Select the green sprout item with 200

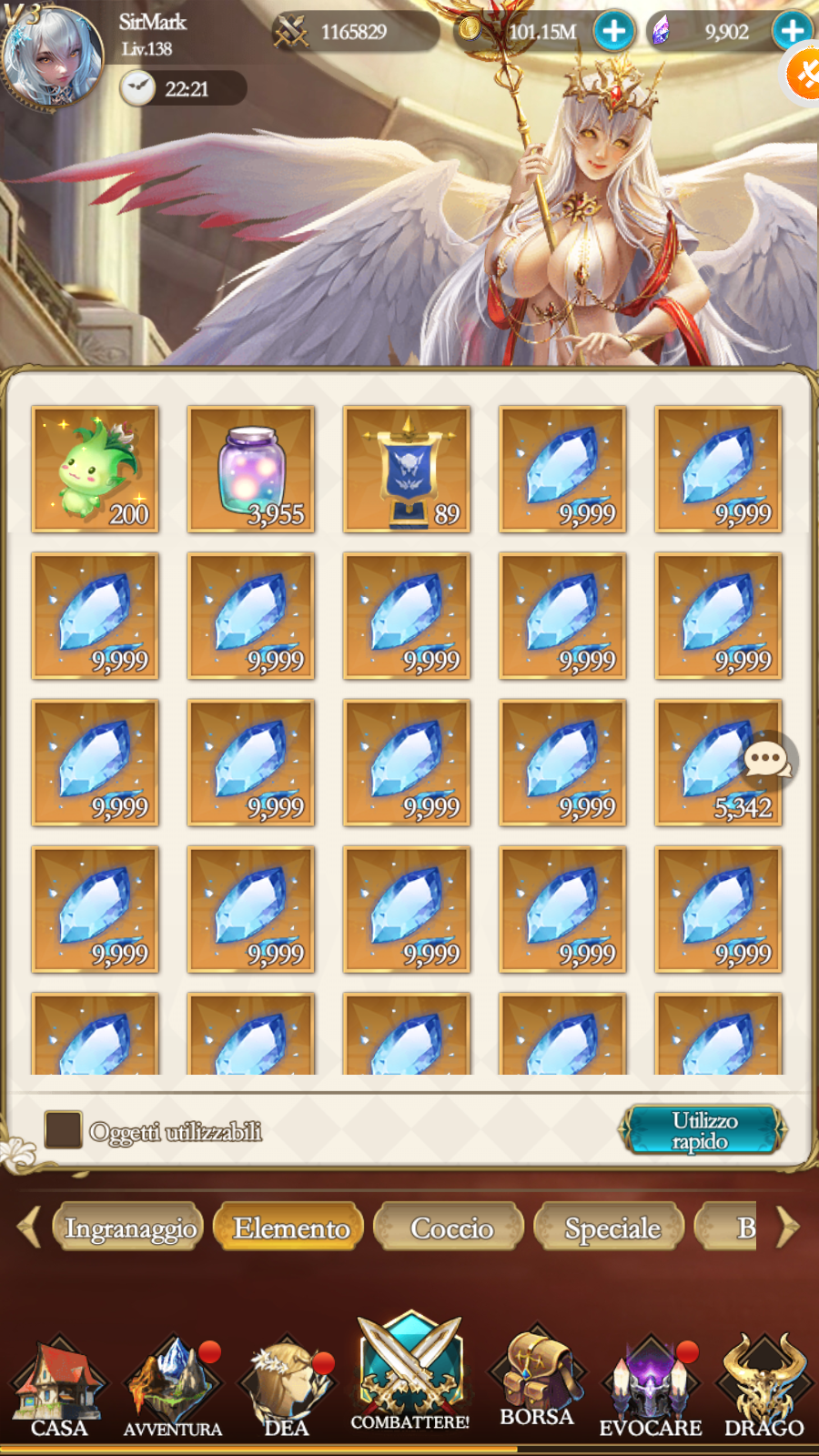click(96, 470)
